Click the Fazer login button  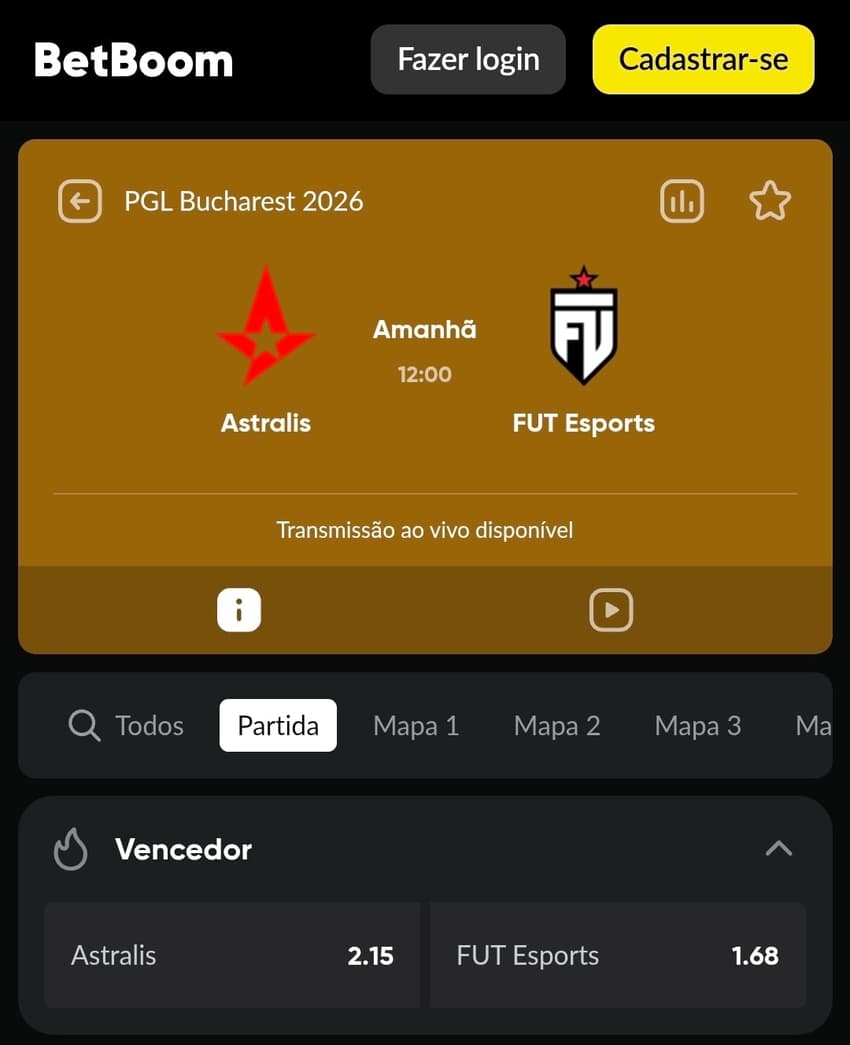click(x=467, y=60)
